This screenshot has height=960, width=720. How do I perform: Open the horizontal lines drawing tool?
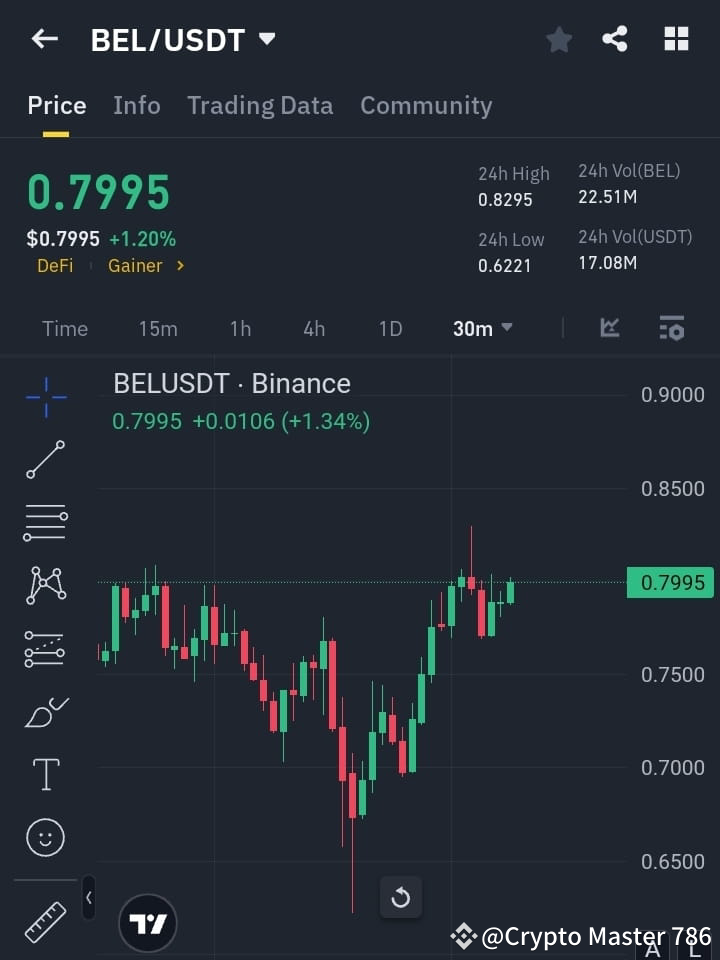(x=45, y=523)
